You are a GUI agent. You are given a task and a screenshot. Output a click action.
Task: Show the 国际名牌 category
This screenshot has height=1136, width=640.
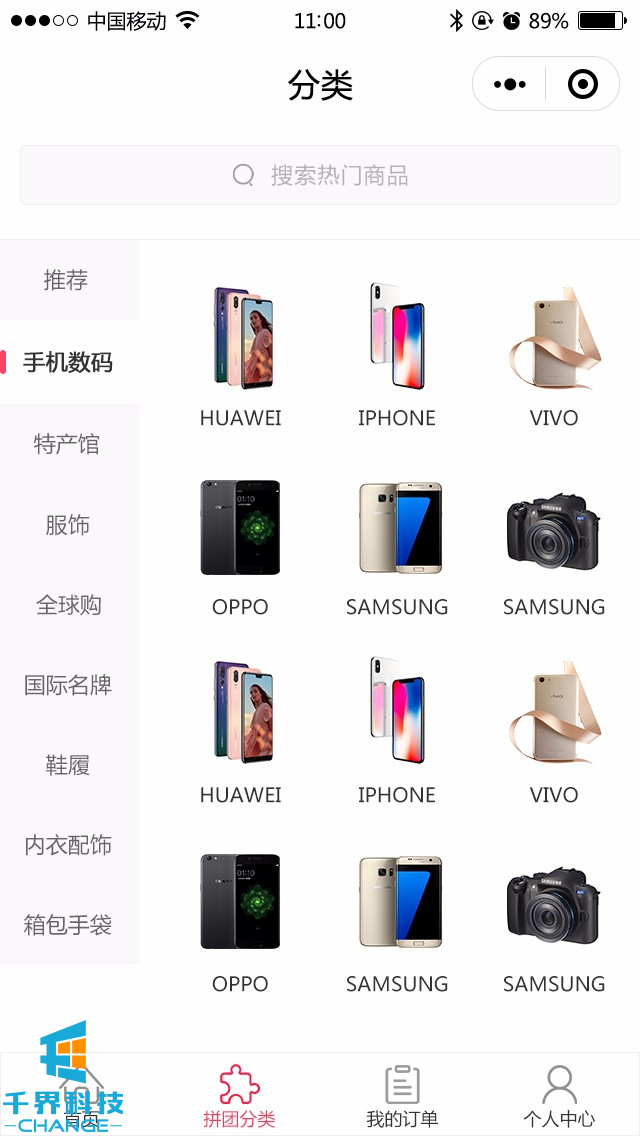coord(68,685)
